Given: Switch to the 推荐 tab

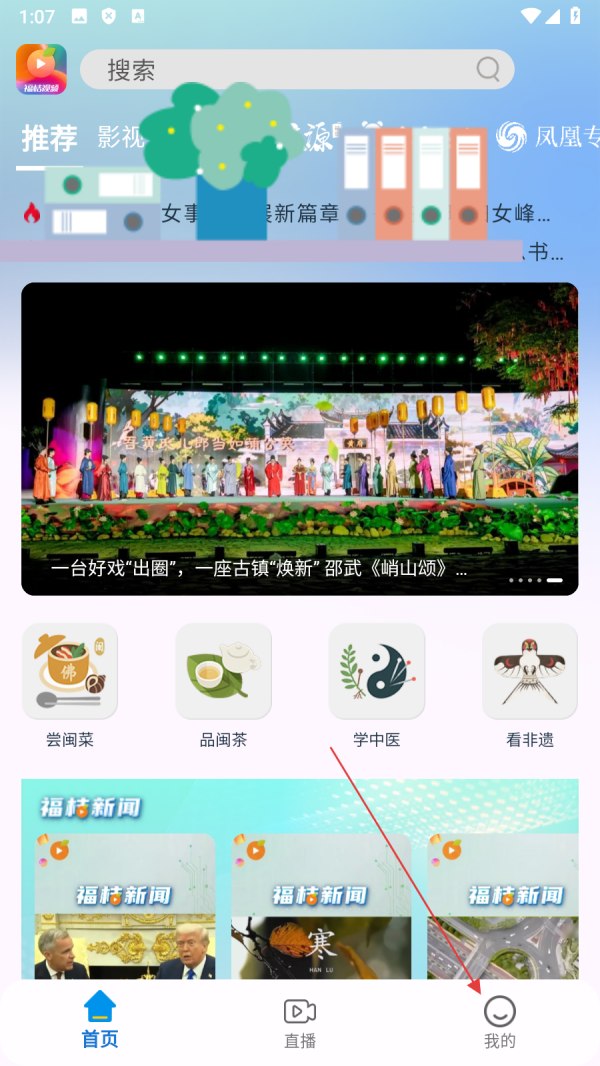Looking at the screenshot, I should click(49, 138).
